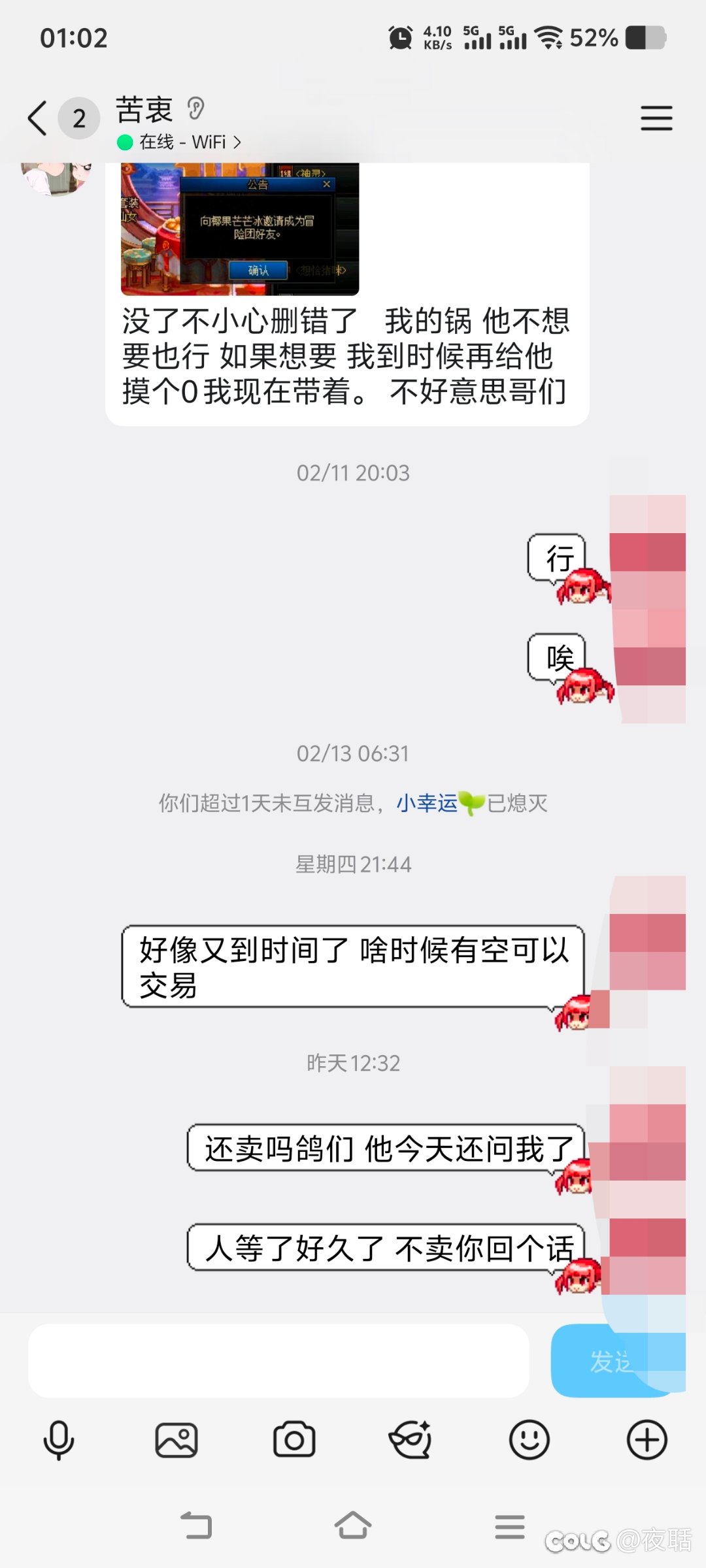Image resolution: width=706 pixels, height=1568 pixels.
Task: Open the masked face effects icon
Action: 411,1440
